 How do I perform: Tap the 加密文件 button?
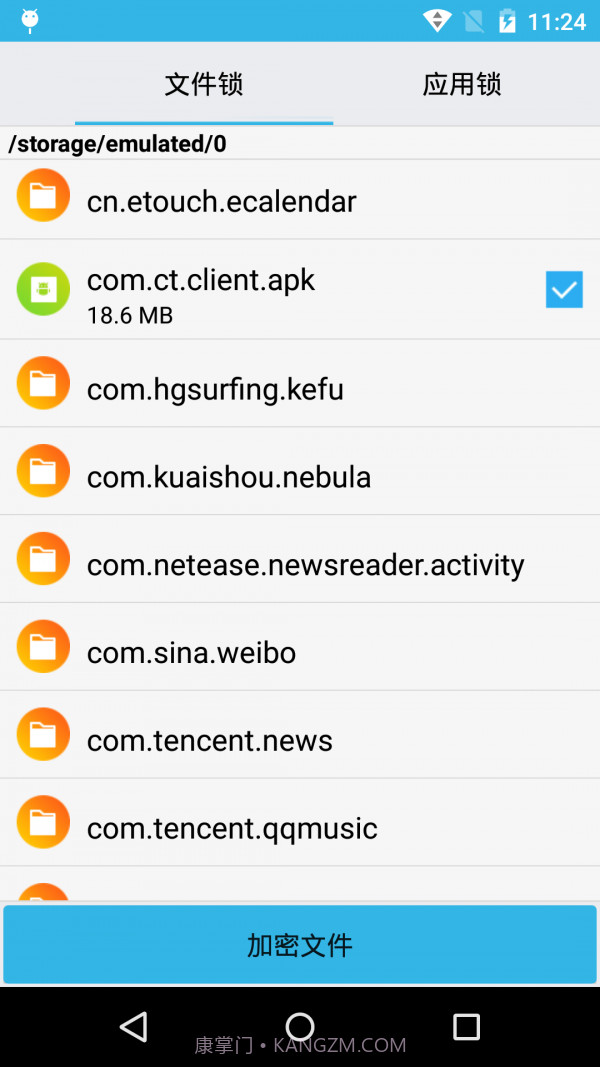pos(300,945)
